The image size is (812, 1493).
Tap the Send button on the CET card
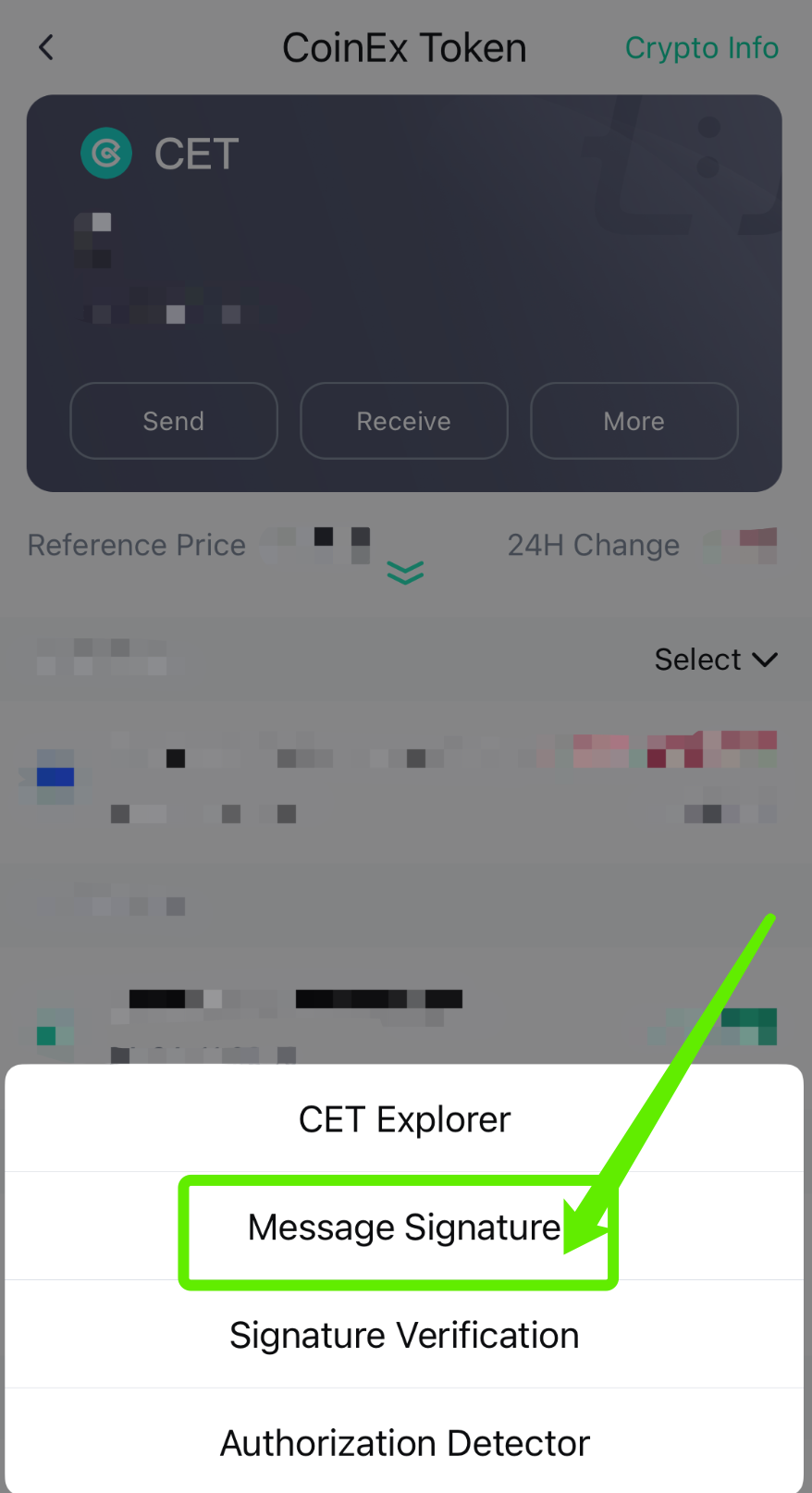coord(174,421)
